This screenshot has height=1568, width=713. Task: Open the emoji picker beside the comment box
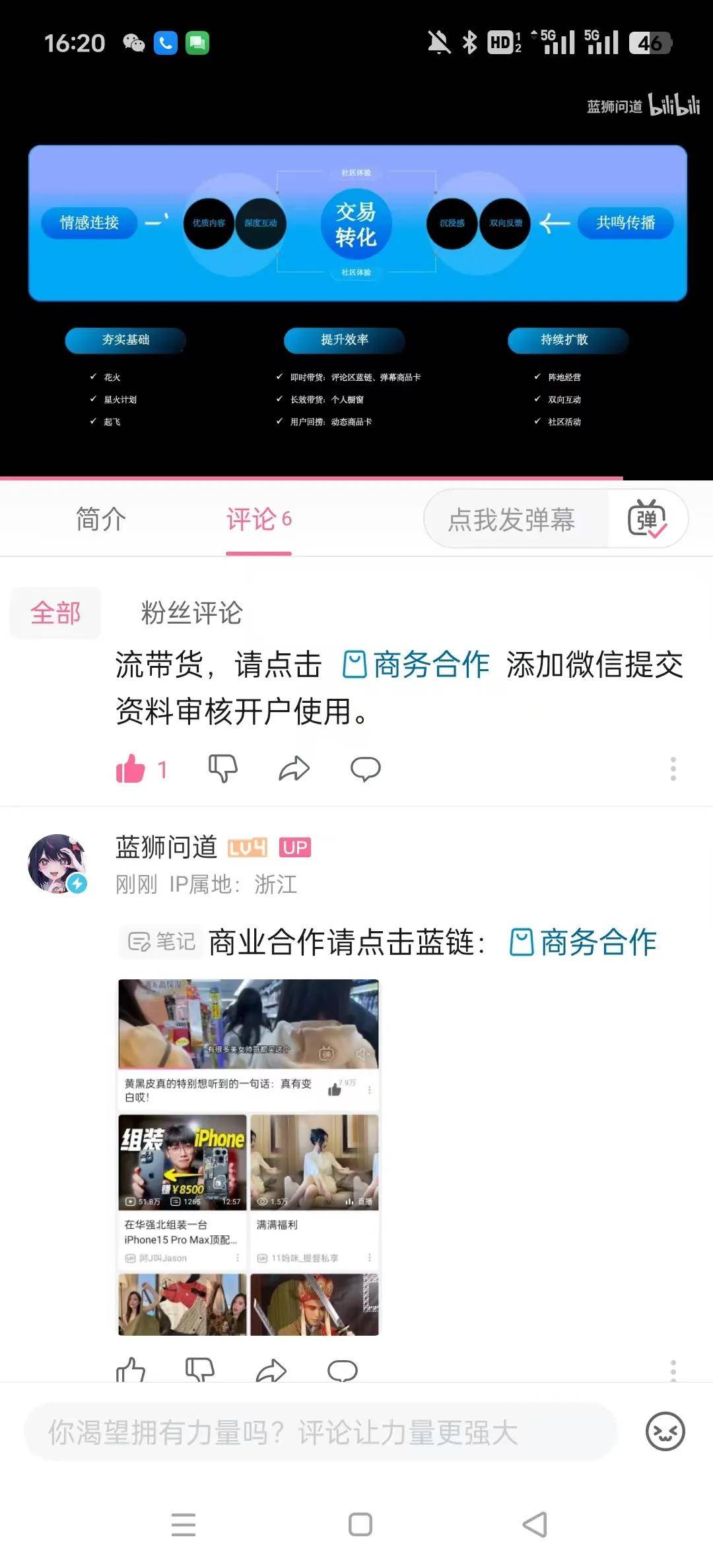[x=665, y=1432]
